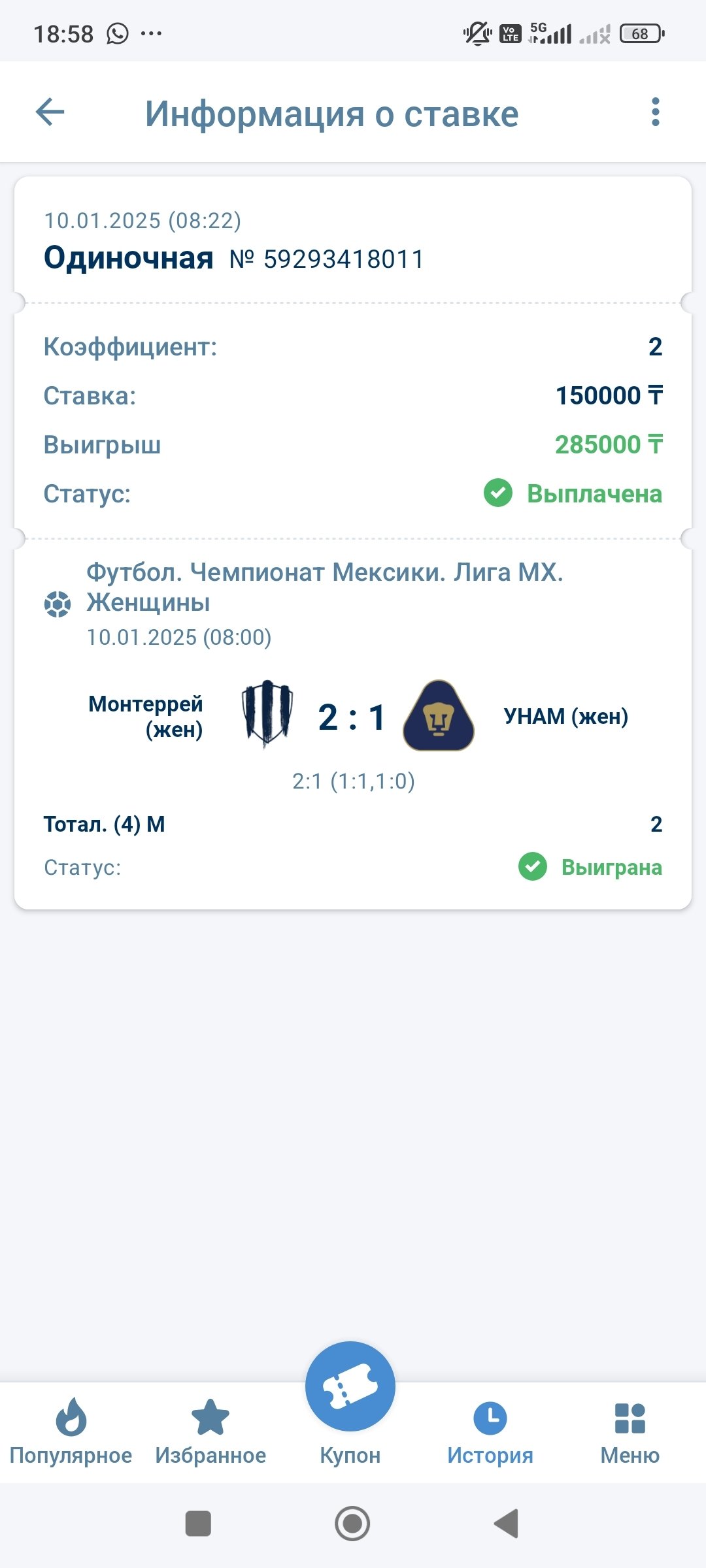Open the three-dot overflow menu

pyautogui.click(x=655, y=112)
